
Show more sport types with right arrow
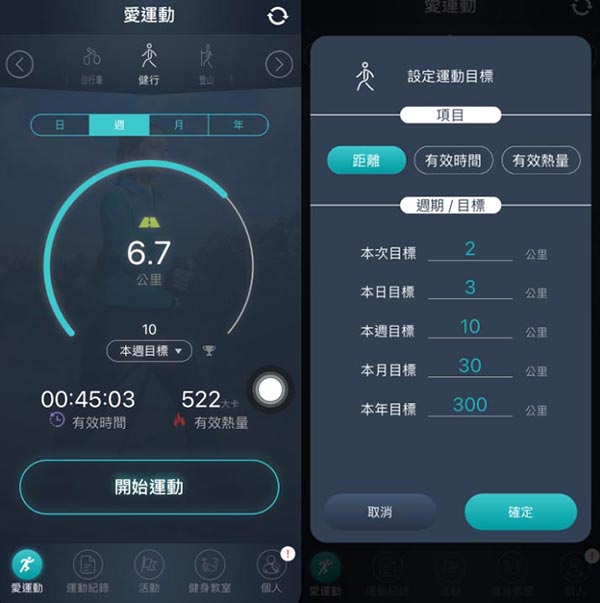tap(279, 65)
